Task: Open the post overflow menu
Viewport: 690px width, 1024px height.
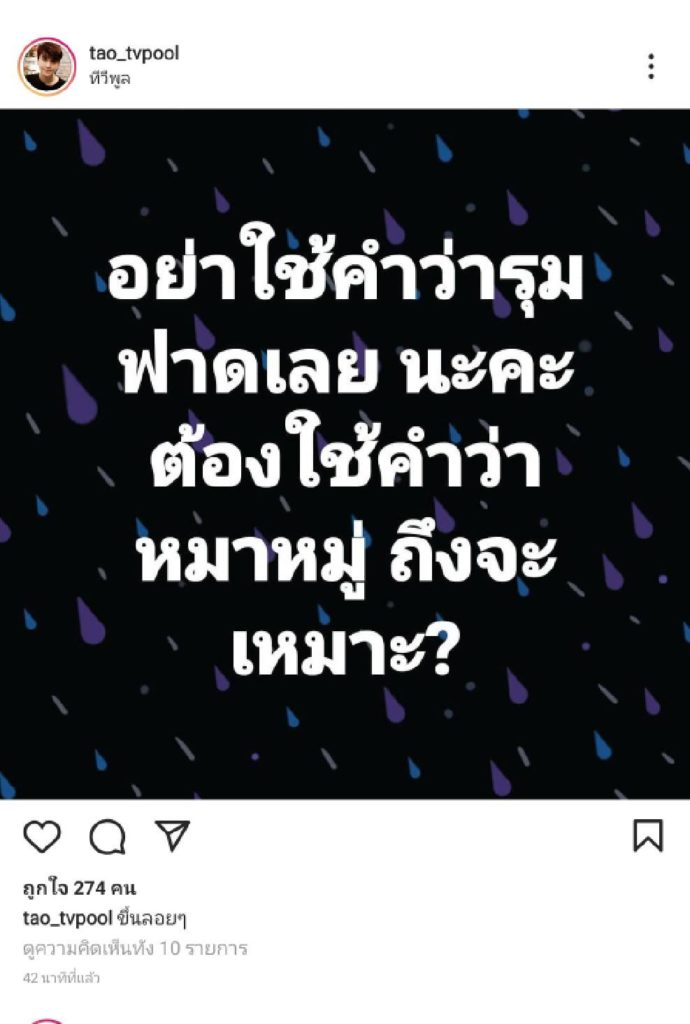Action: 651,67
